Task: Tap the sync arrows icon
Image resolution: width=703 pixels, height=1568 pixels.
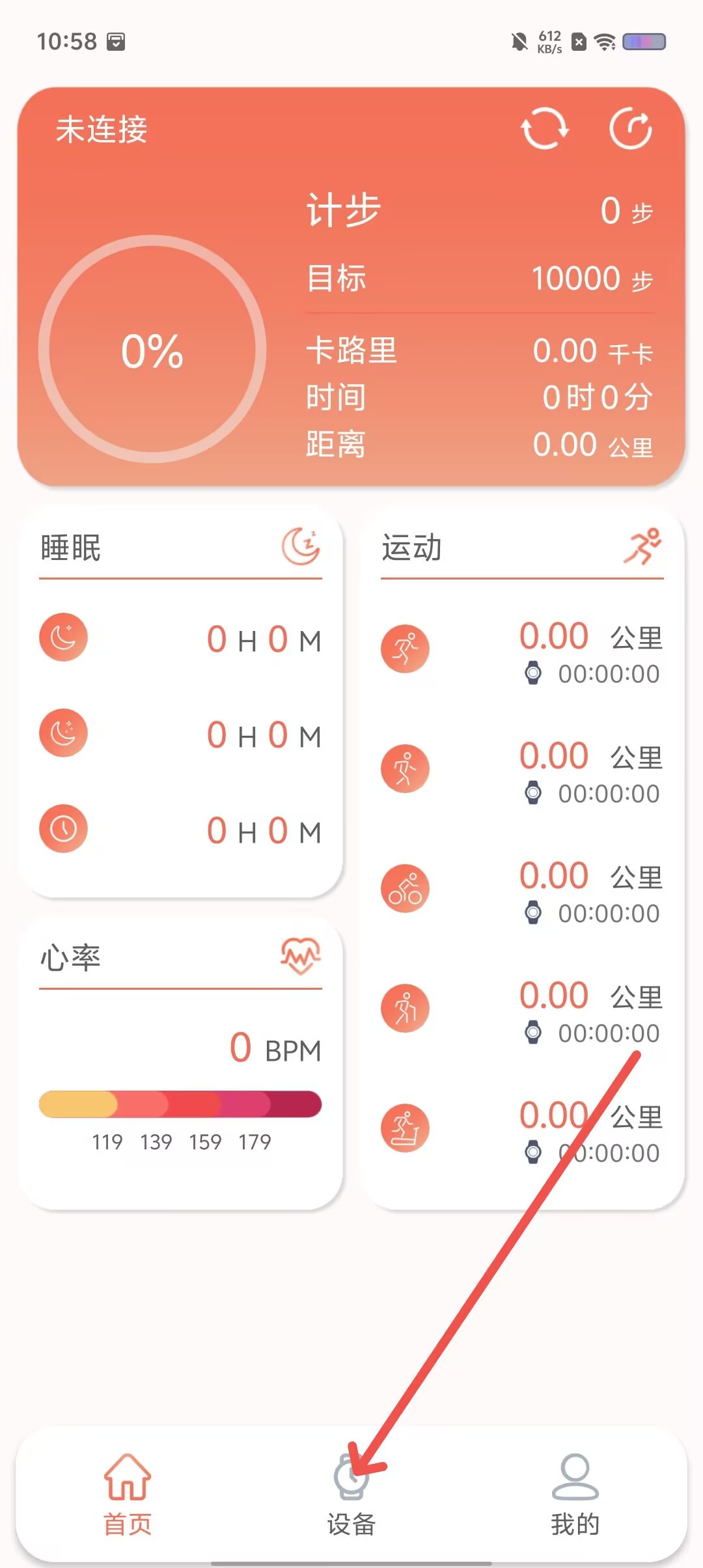Action: tap(545, 128)
